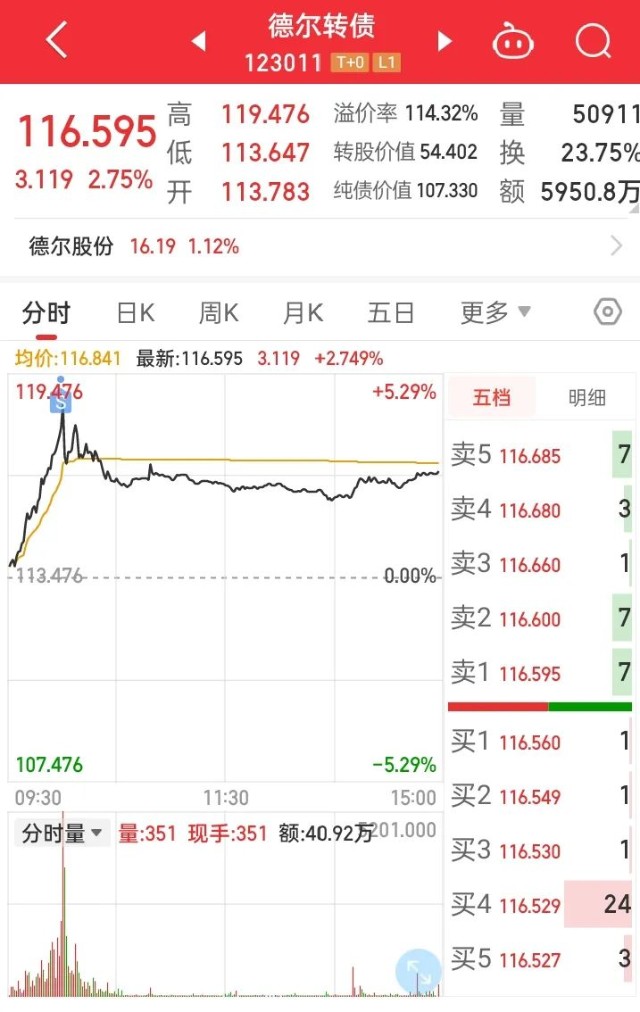The height and width of the screenshot is (1012, 640).
Task: Open the robot assistant icon
Action: [513, 42]
